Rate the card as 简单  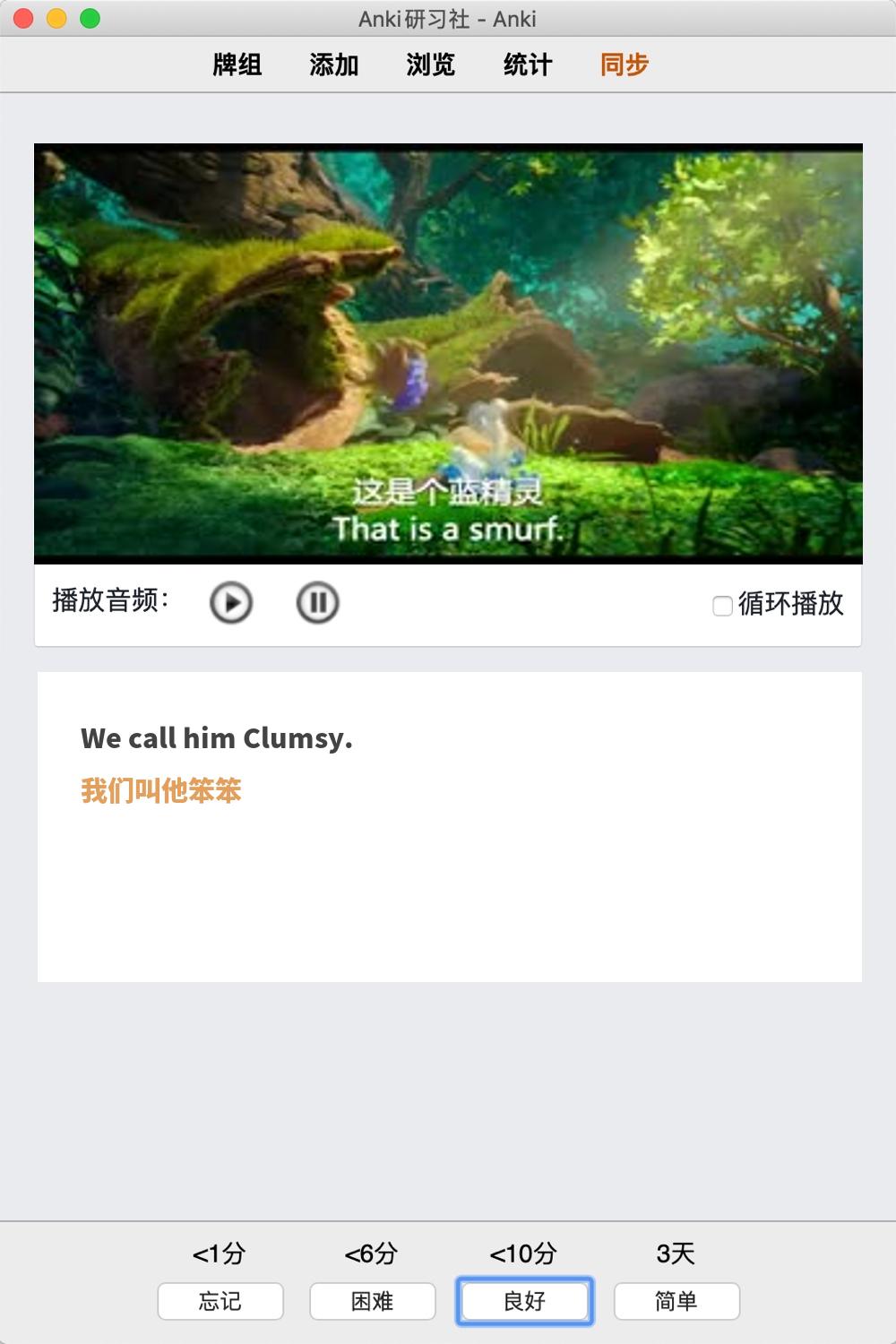coord(676,1301)
